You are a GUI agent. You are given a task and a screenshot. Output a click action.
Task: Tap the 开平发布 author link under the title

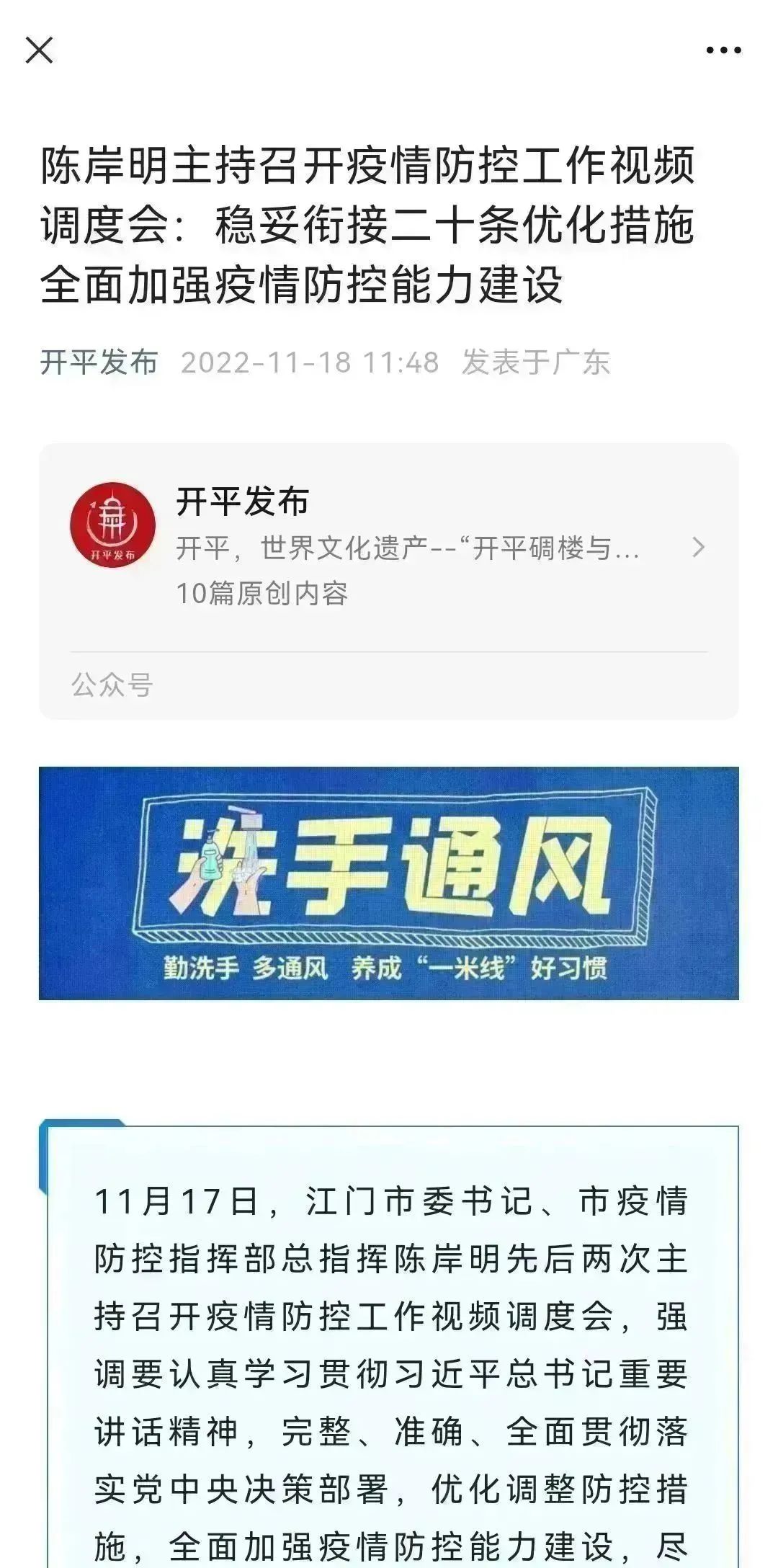[99, 362]
